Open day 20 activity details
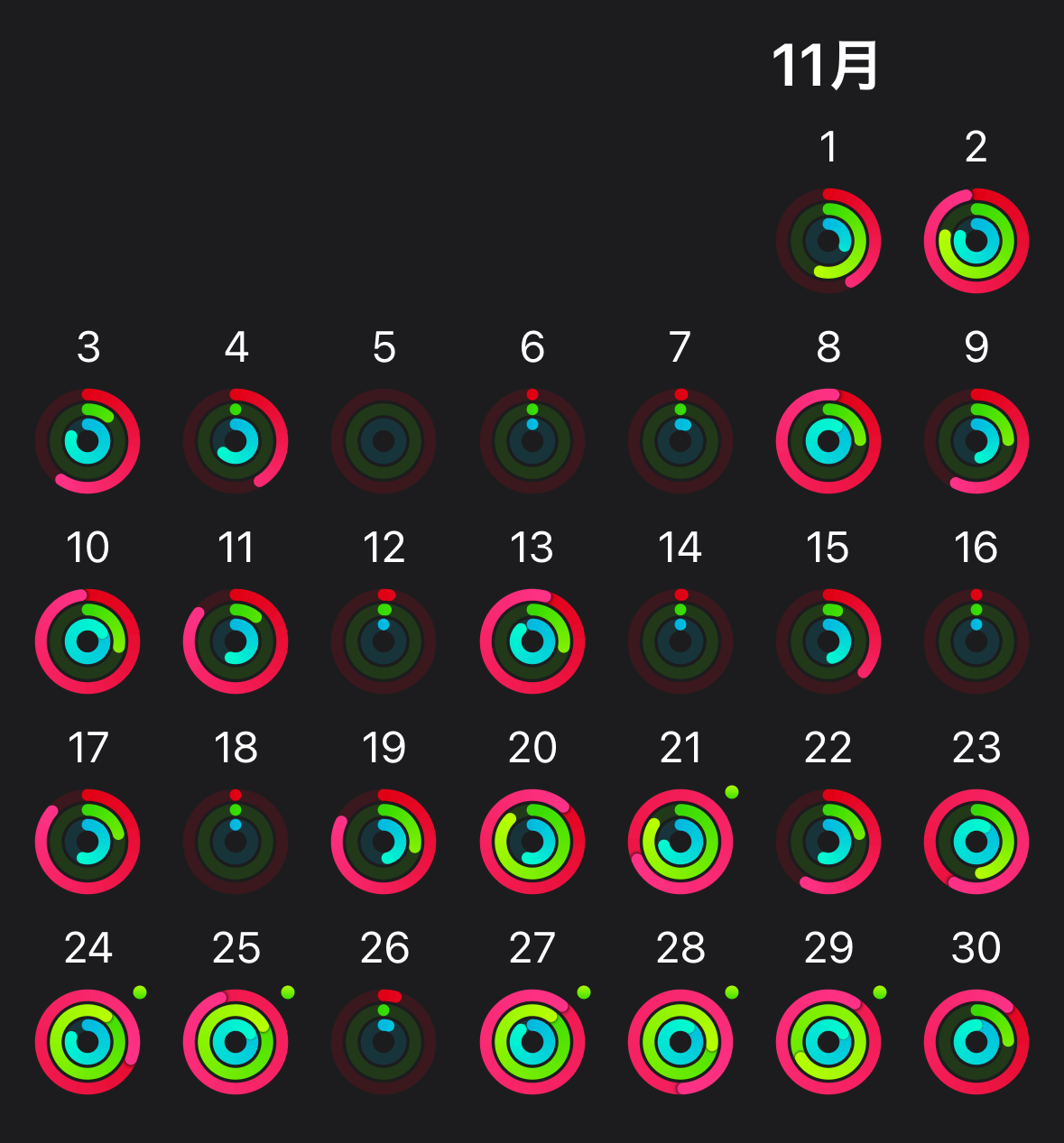 [532, 842]
